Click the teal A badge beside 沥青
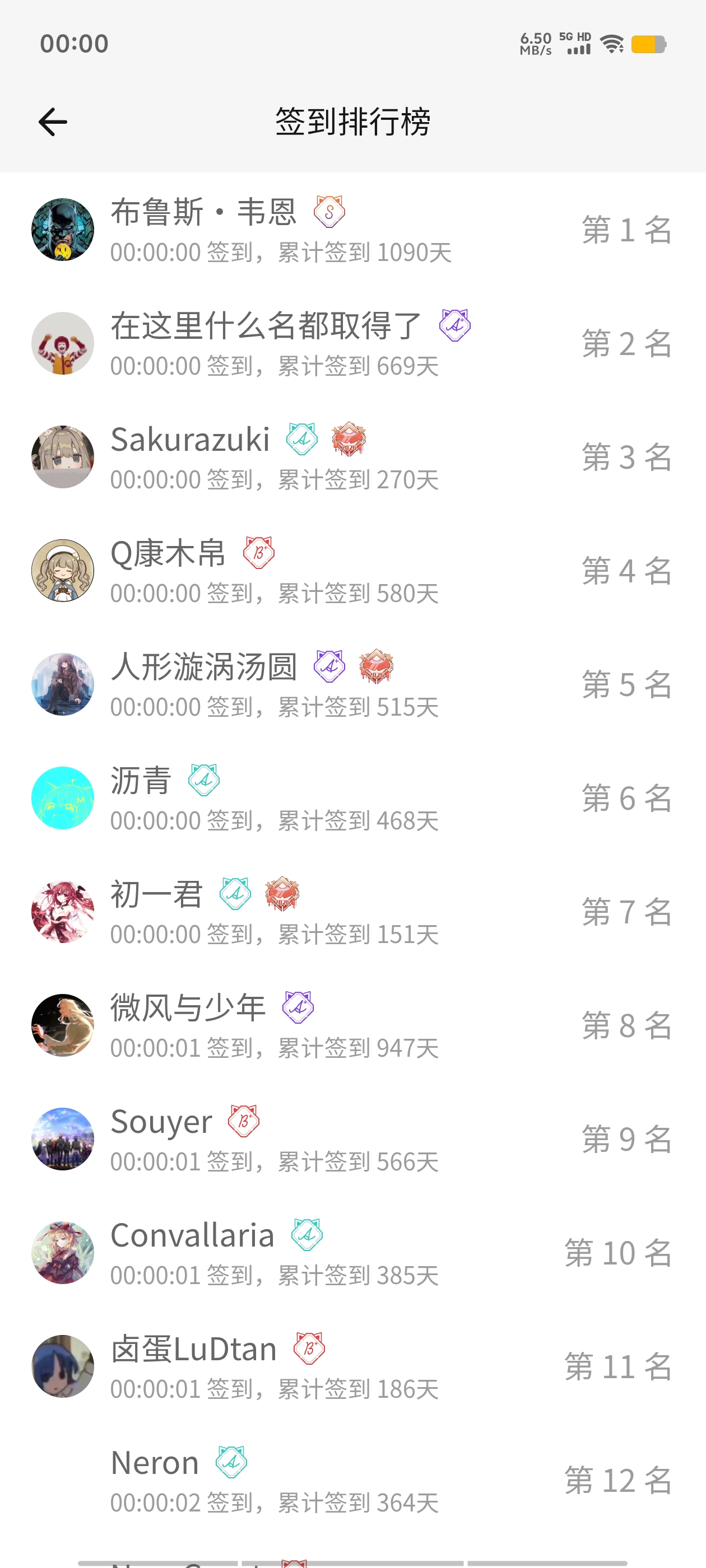 [x=205, y=782]
